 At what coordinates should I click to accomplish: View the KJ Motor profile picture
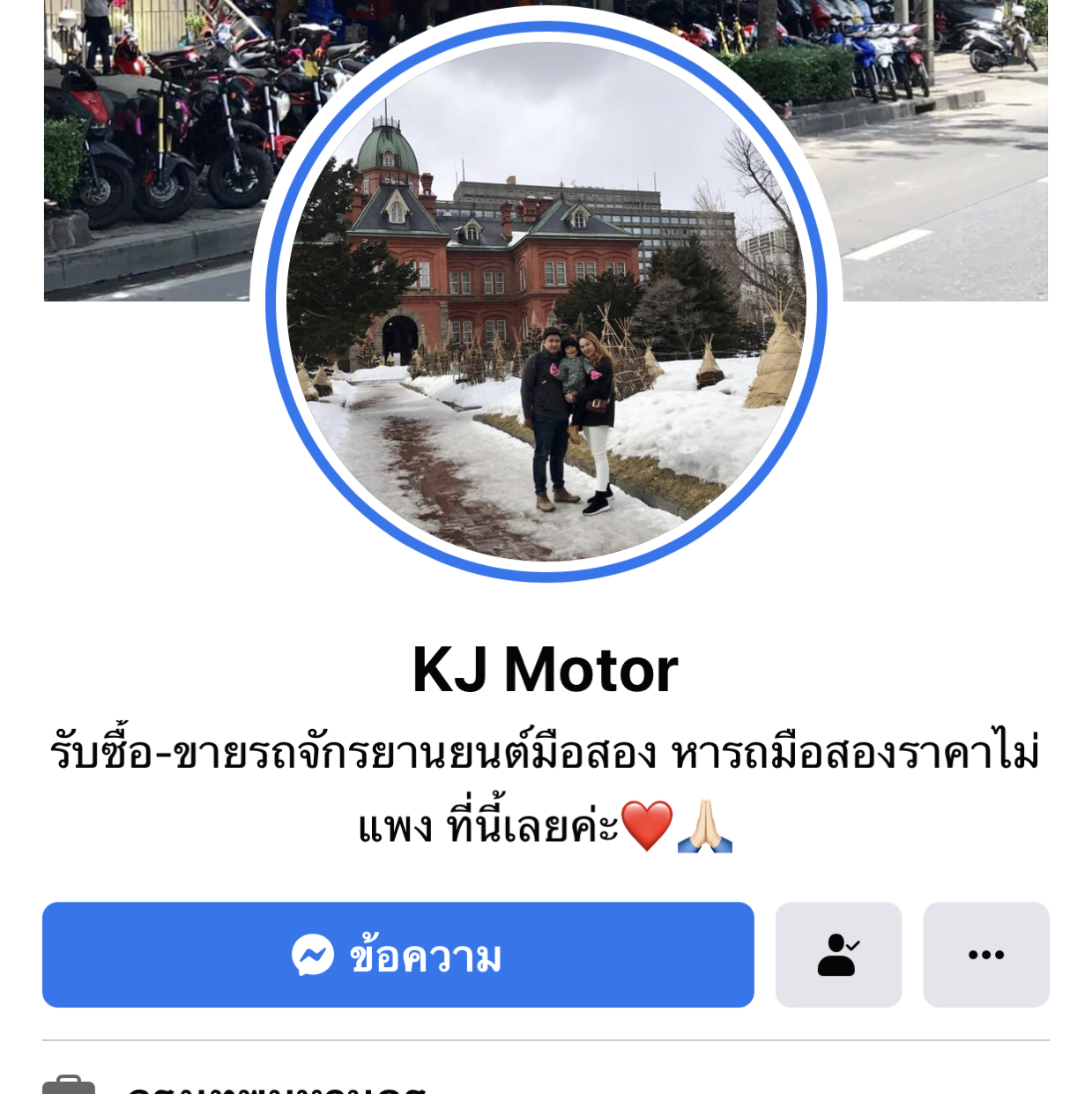tap(546, 301)
